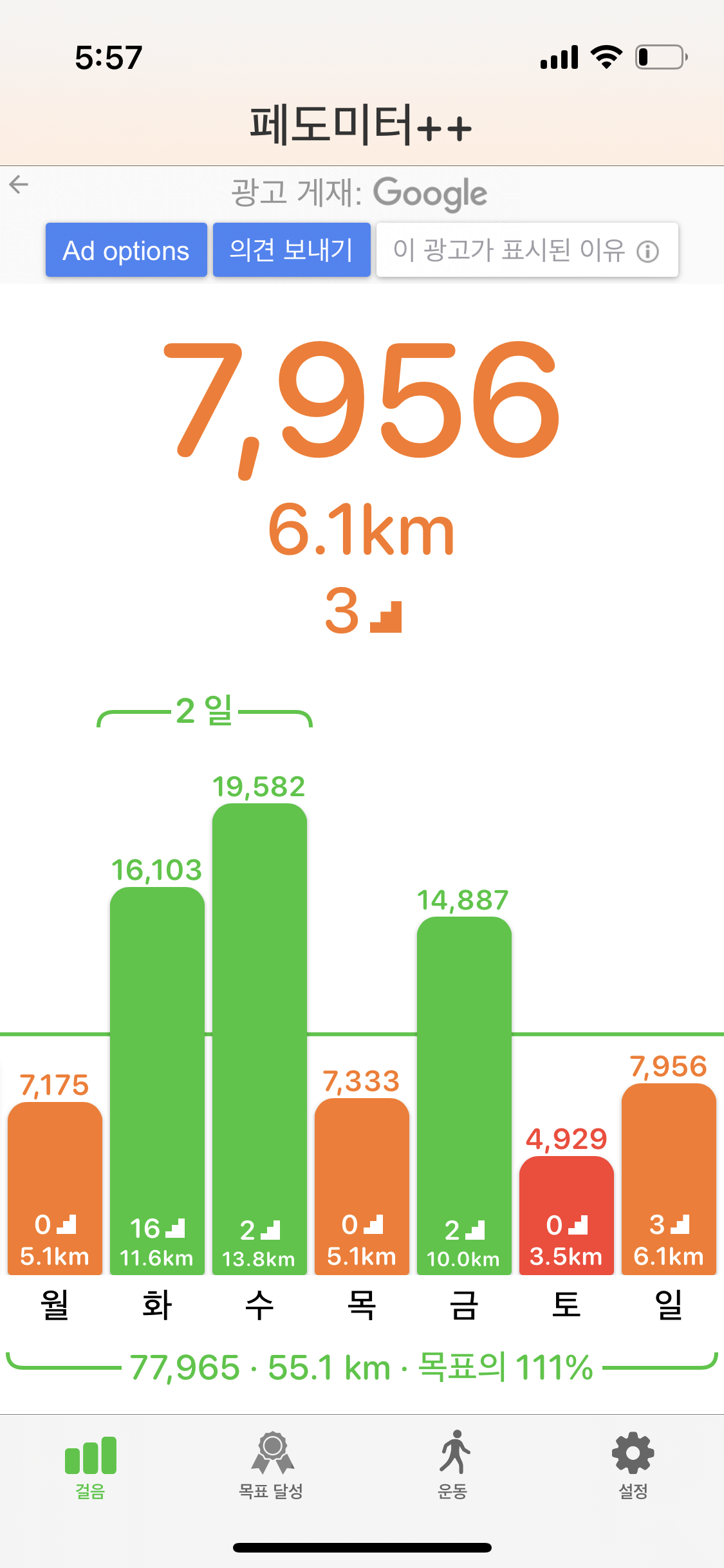
Task: Select the 일 bar with 7,956 steps
Action: (x=669, y=1178)
